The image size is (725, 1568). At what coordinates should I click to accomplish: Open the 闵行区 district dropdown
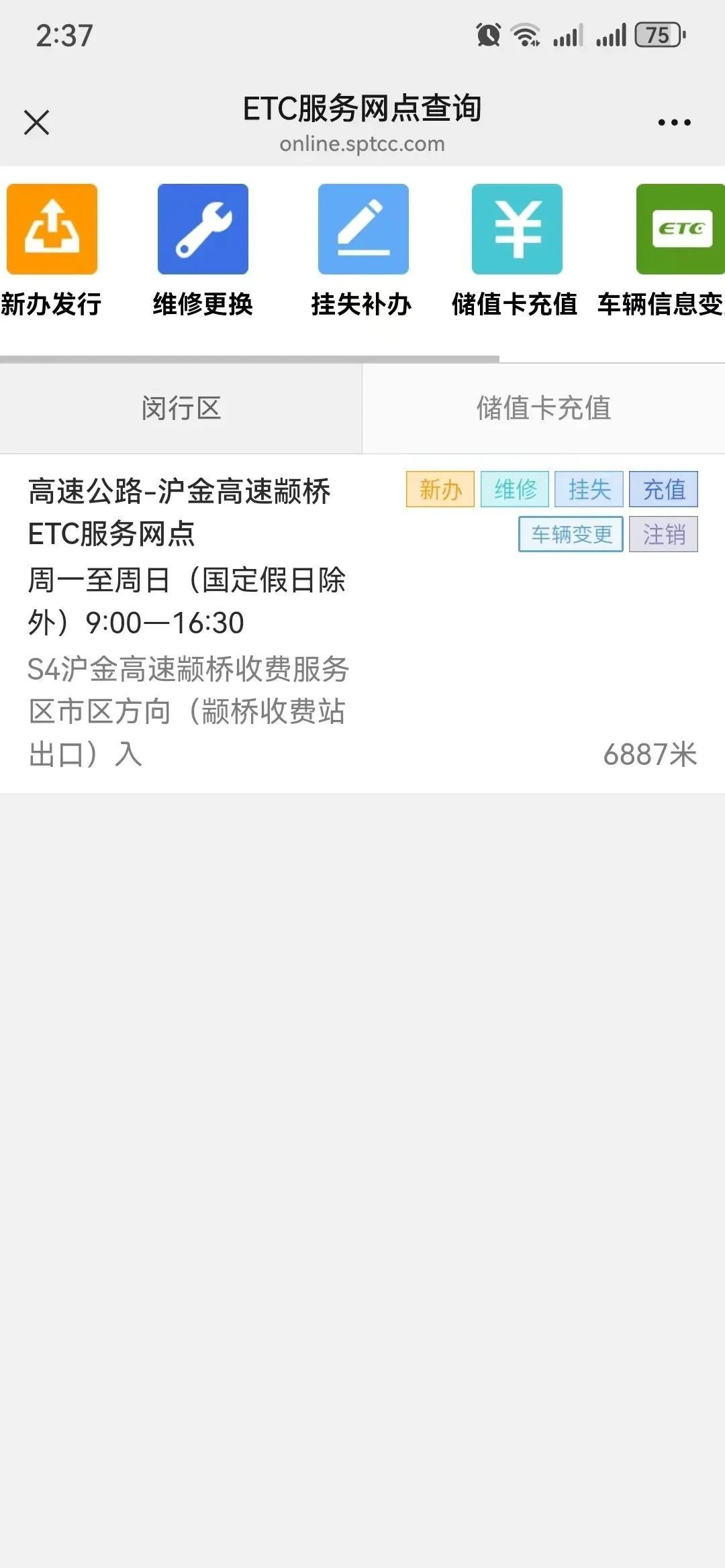(x=181, y=408)
